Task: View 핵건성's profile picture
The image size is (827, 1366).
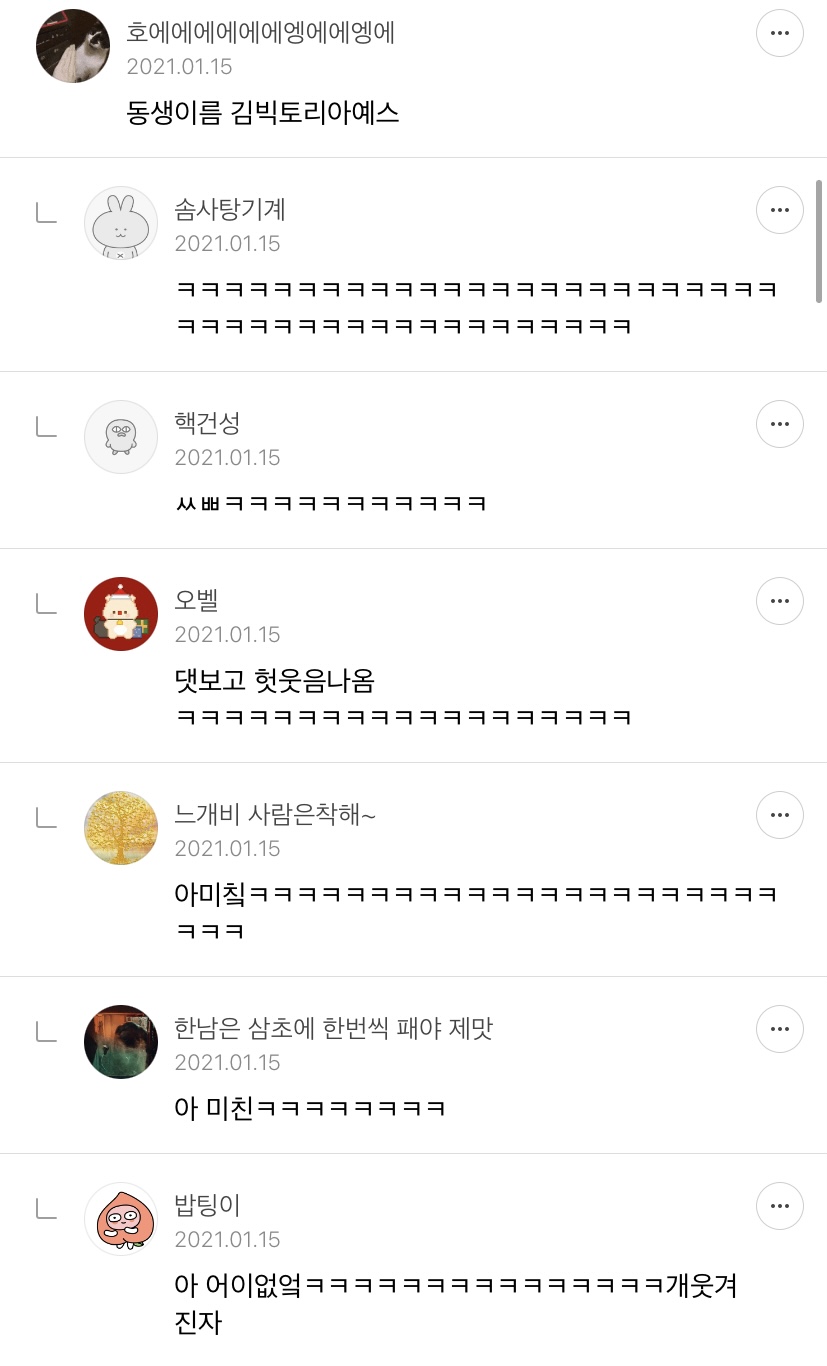Action: tap(121, 437)
